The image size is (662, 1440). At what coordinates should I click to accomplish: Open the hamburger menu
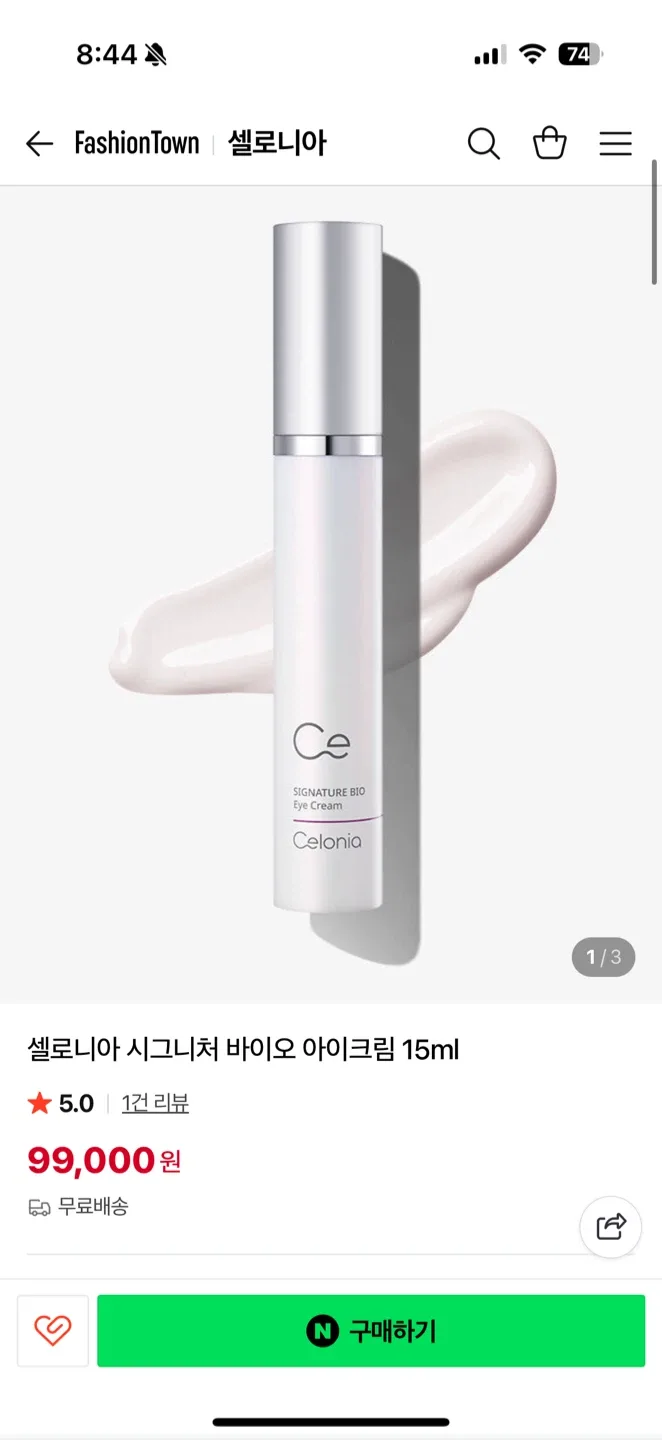point(615,144)
